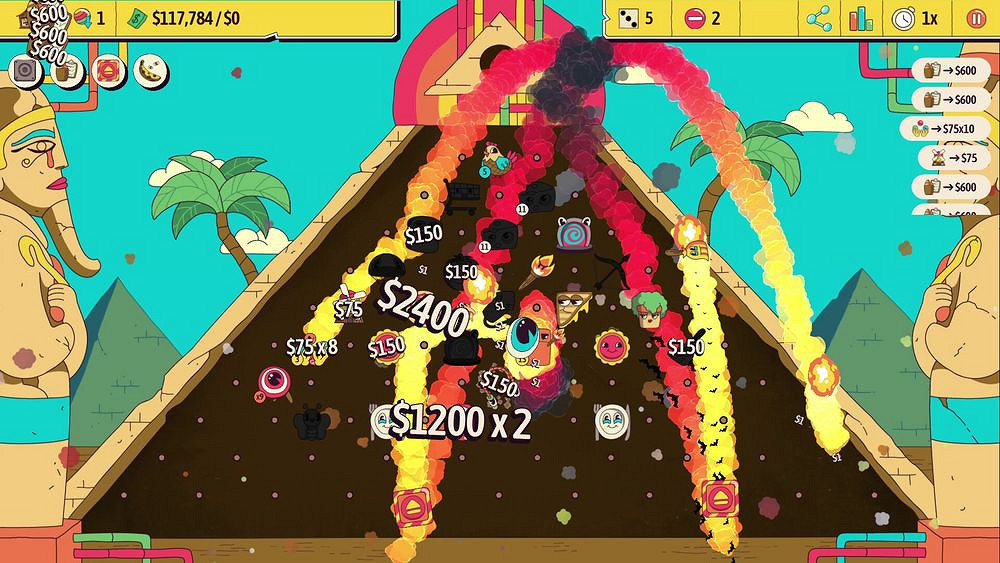Open the speaker item icon

(x=25, y=70)
